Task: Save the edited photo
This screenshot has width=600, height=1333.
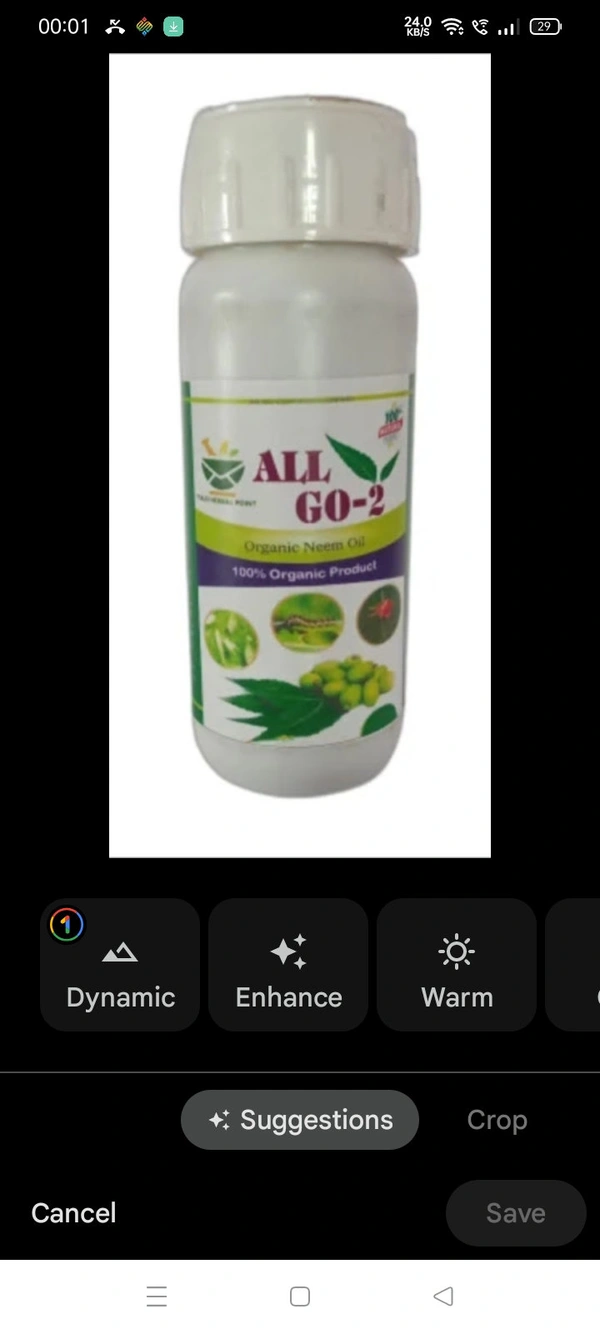Action: (515, 1213)
